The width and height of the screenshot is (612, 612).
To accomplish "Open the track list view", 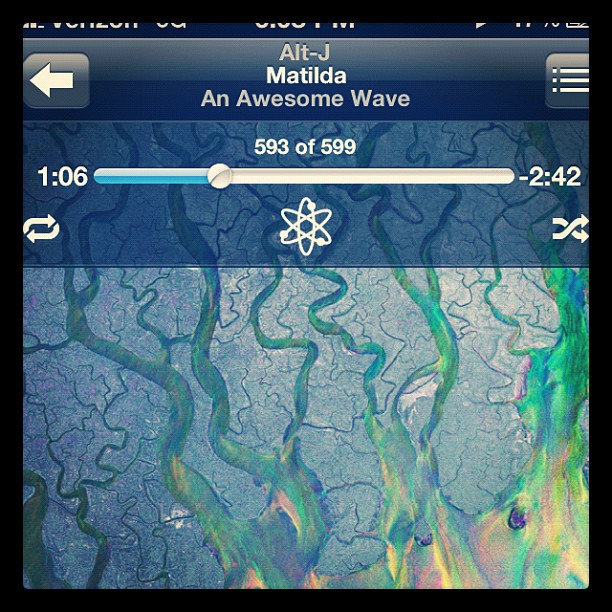I will pos(568,81).
